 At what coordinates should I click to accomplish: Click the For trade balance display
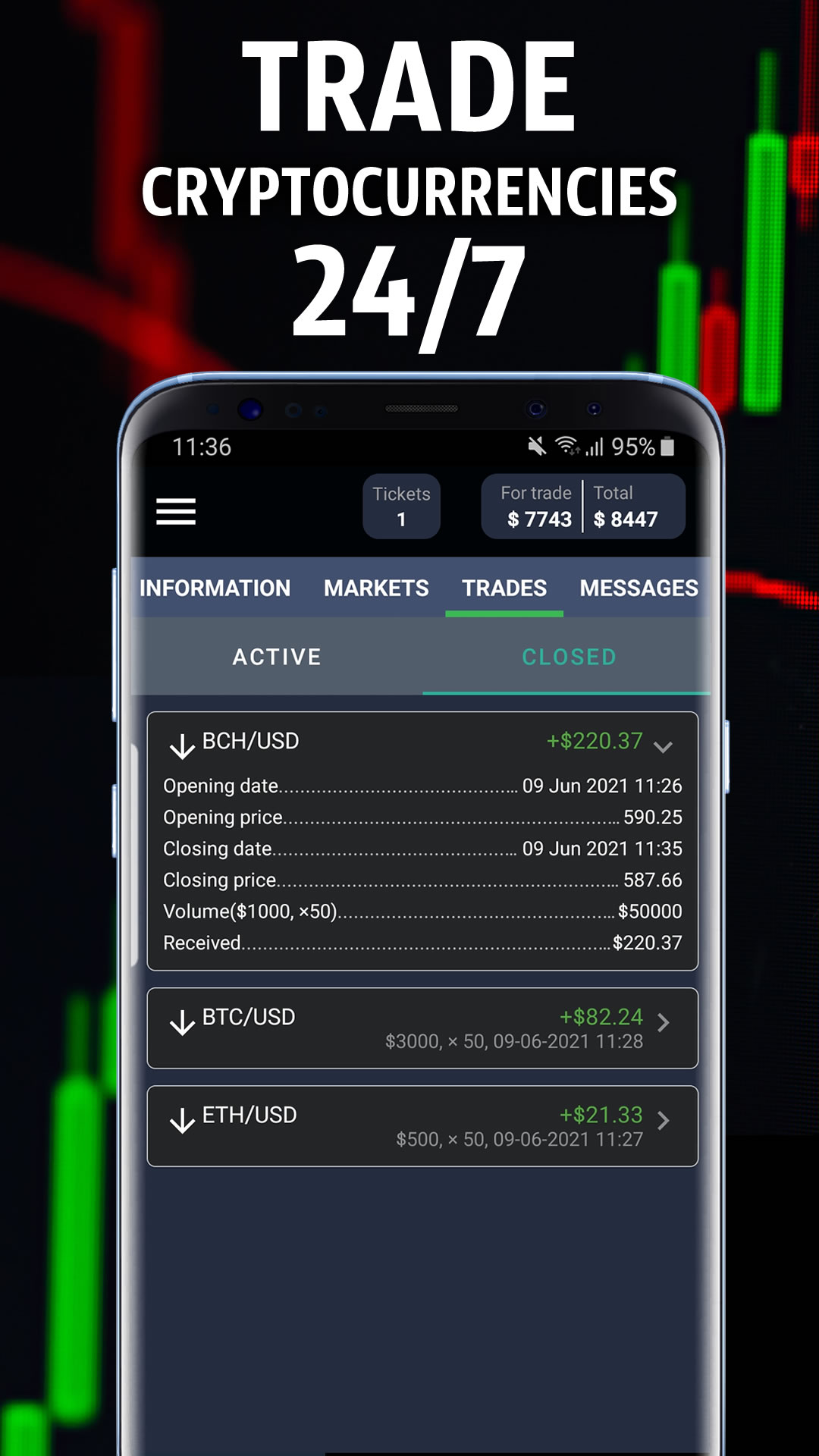pyautogui.click(x=536, y=506)
